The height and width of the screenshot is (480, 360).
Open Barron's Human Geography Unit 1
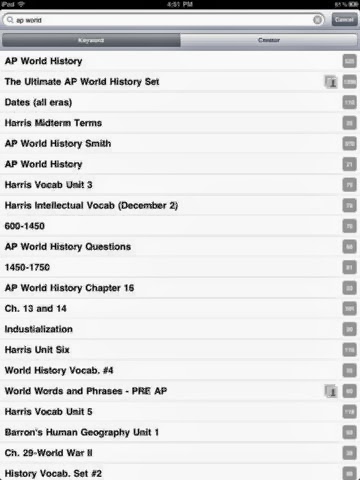[x=180, y=432]
